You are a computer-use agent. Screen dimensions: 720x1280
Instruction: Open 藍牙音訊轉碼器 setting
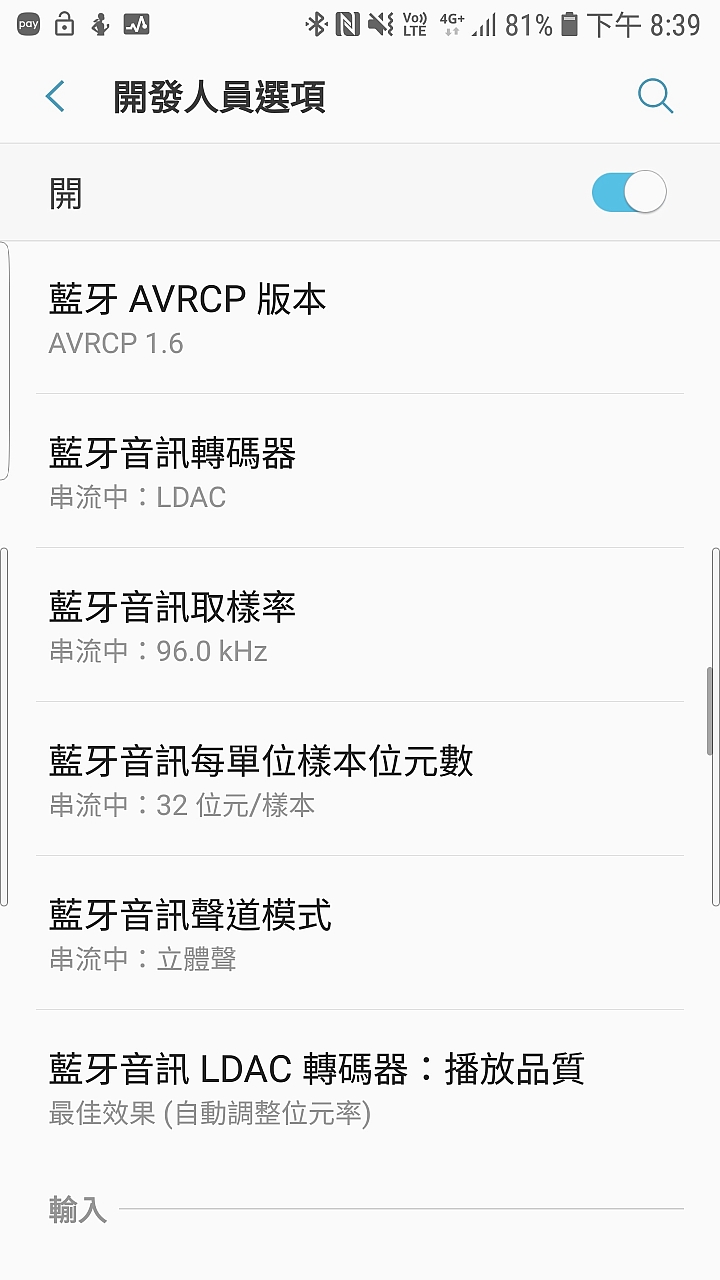[x=360, y=471]
